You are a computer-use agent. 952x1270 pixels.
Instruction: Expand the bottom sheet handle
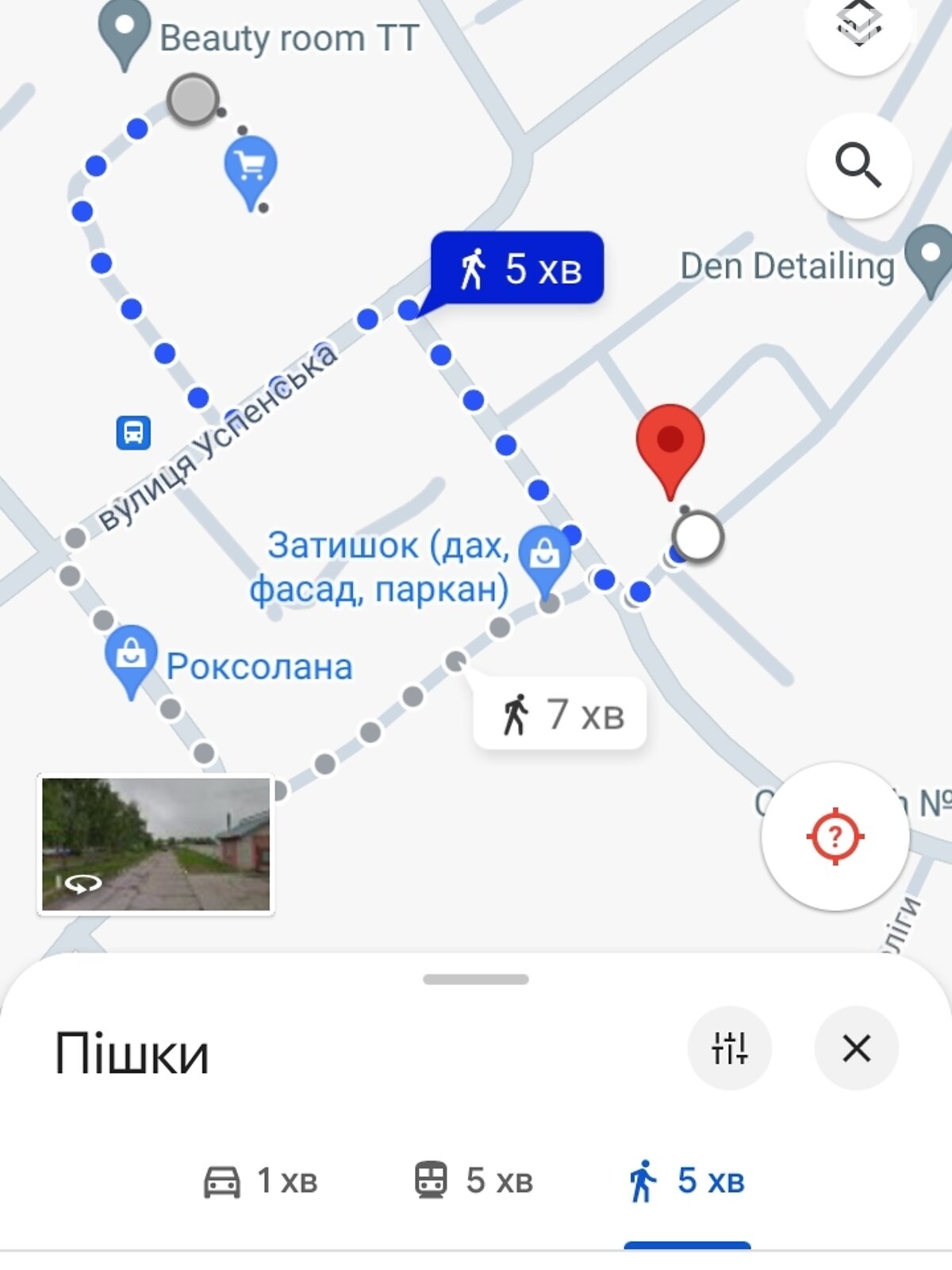[x=476, y=979]
